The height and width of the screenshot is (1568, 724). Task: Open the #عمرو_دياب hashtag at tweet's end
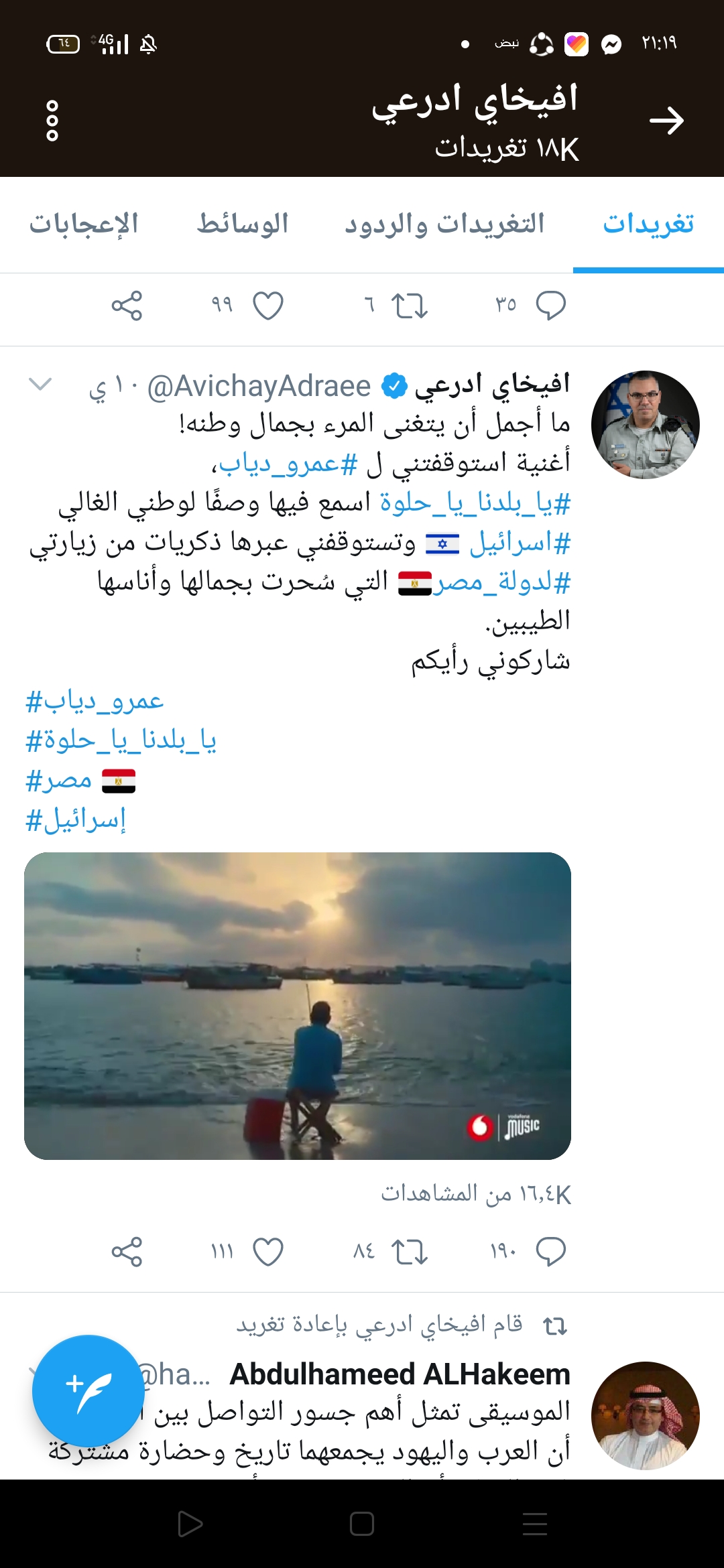[95, 701]
